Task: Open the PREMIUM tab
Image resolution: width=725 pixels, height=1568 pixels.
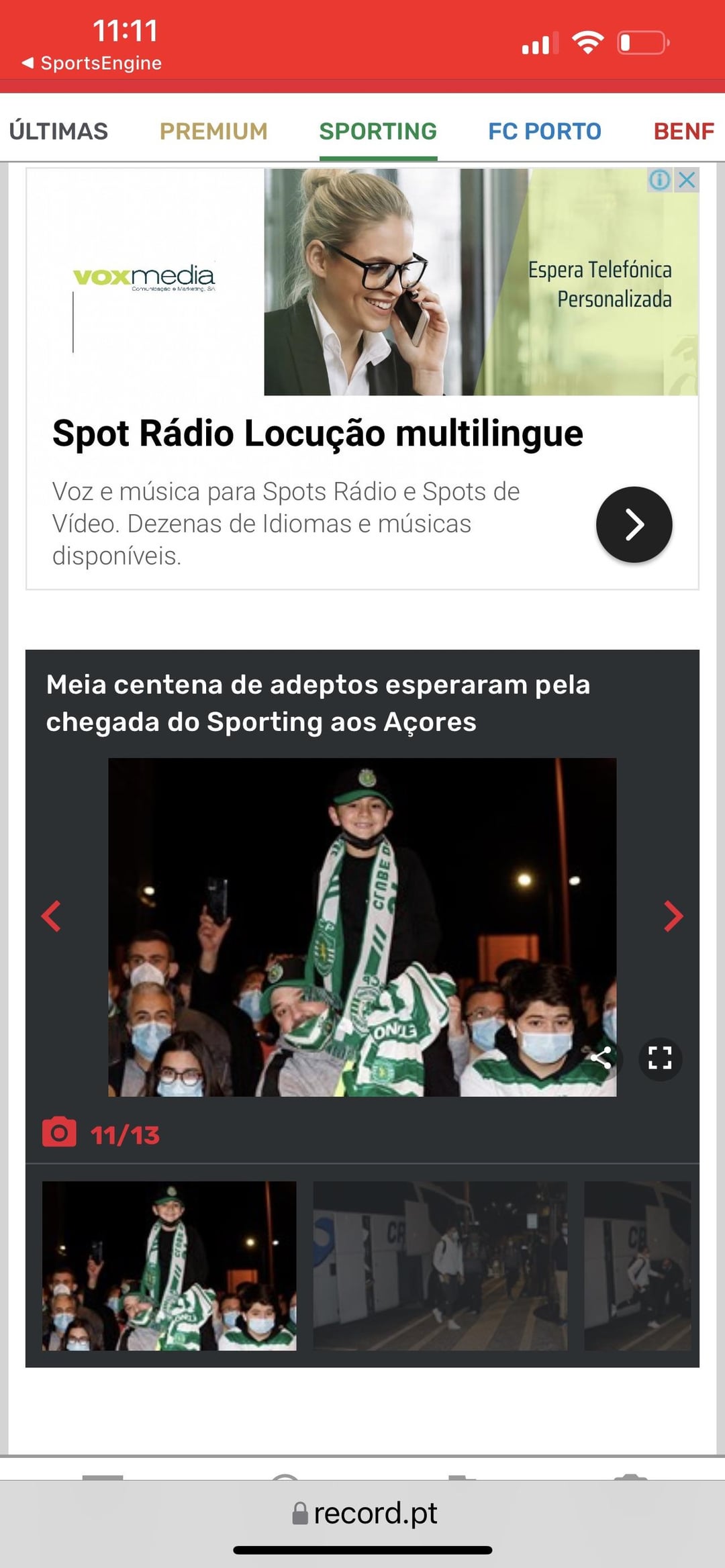Action: click(x=213, y=131)
